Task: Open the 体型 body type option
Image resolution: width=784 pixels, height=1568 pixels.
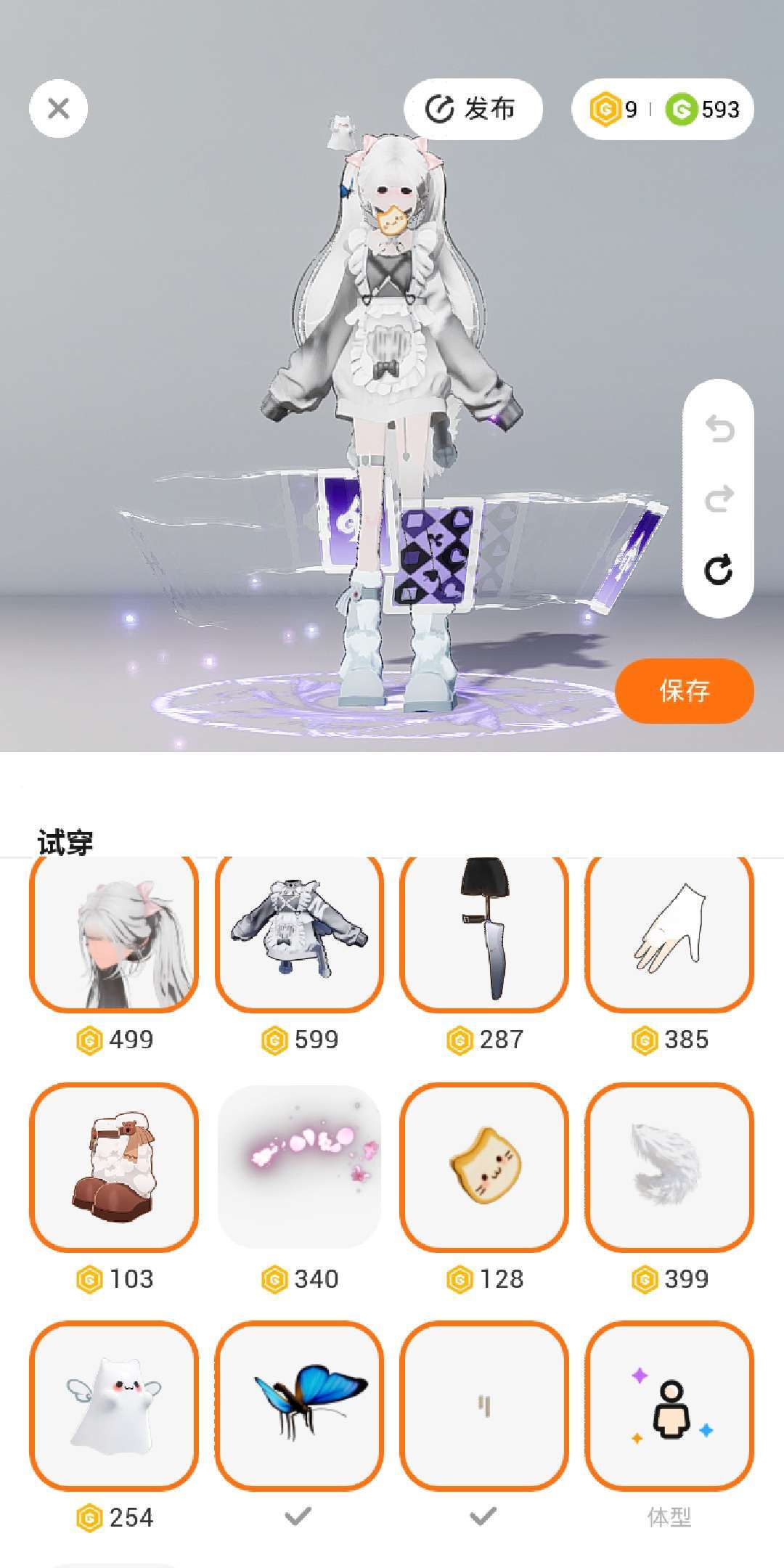Action: coord(669,1405)
